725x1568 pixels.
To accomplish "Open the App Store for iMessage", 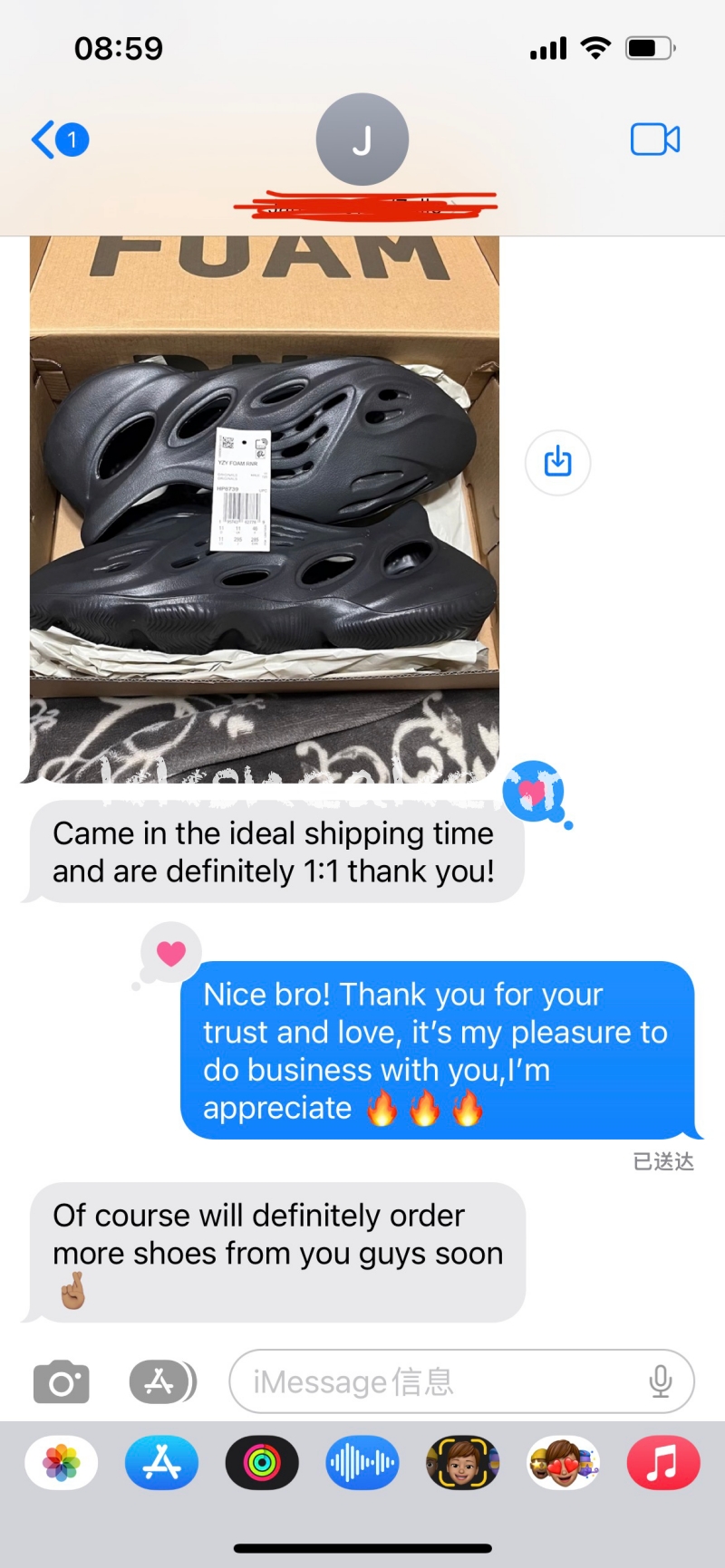I will pos(161,1462).
